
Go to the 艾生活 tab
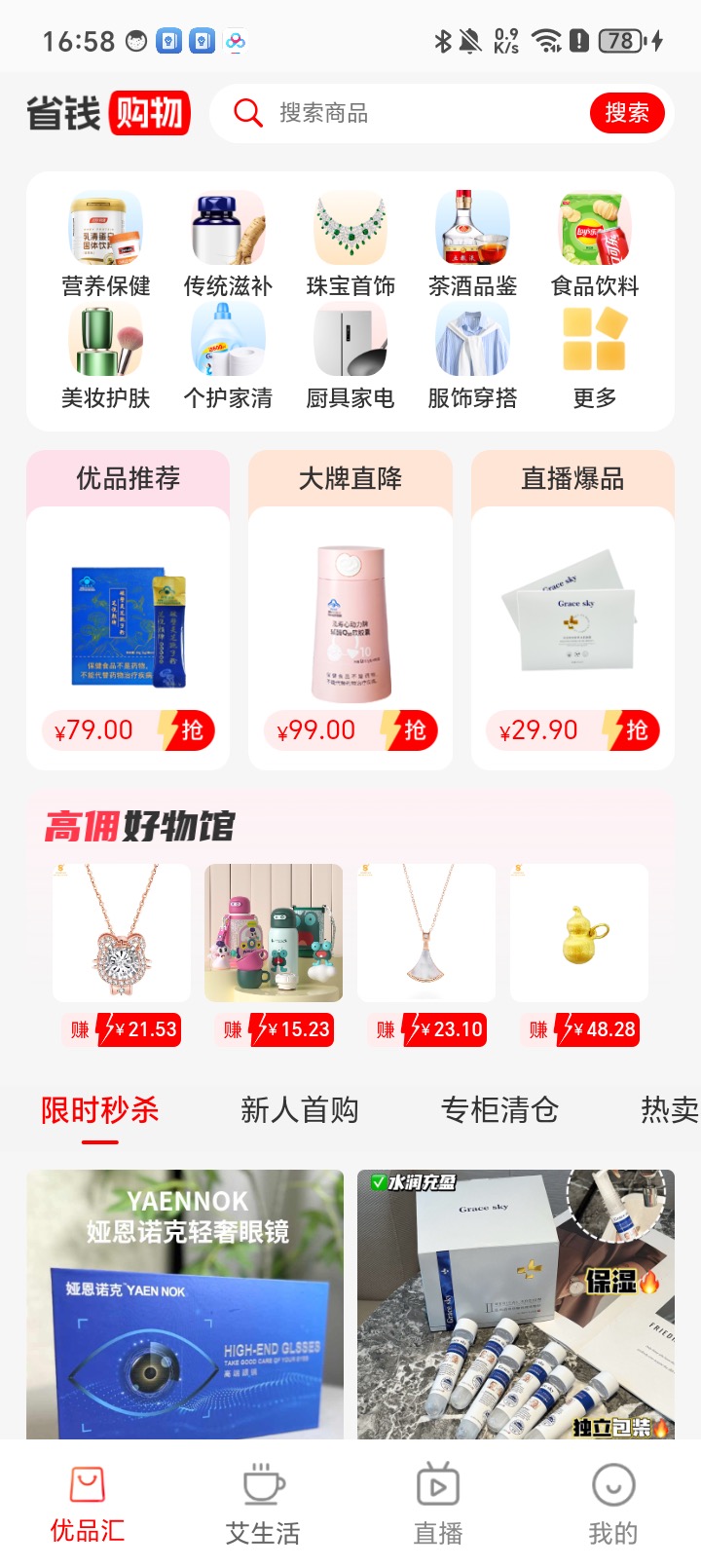click(x=263, y=1504)
